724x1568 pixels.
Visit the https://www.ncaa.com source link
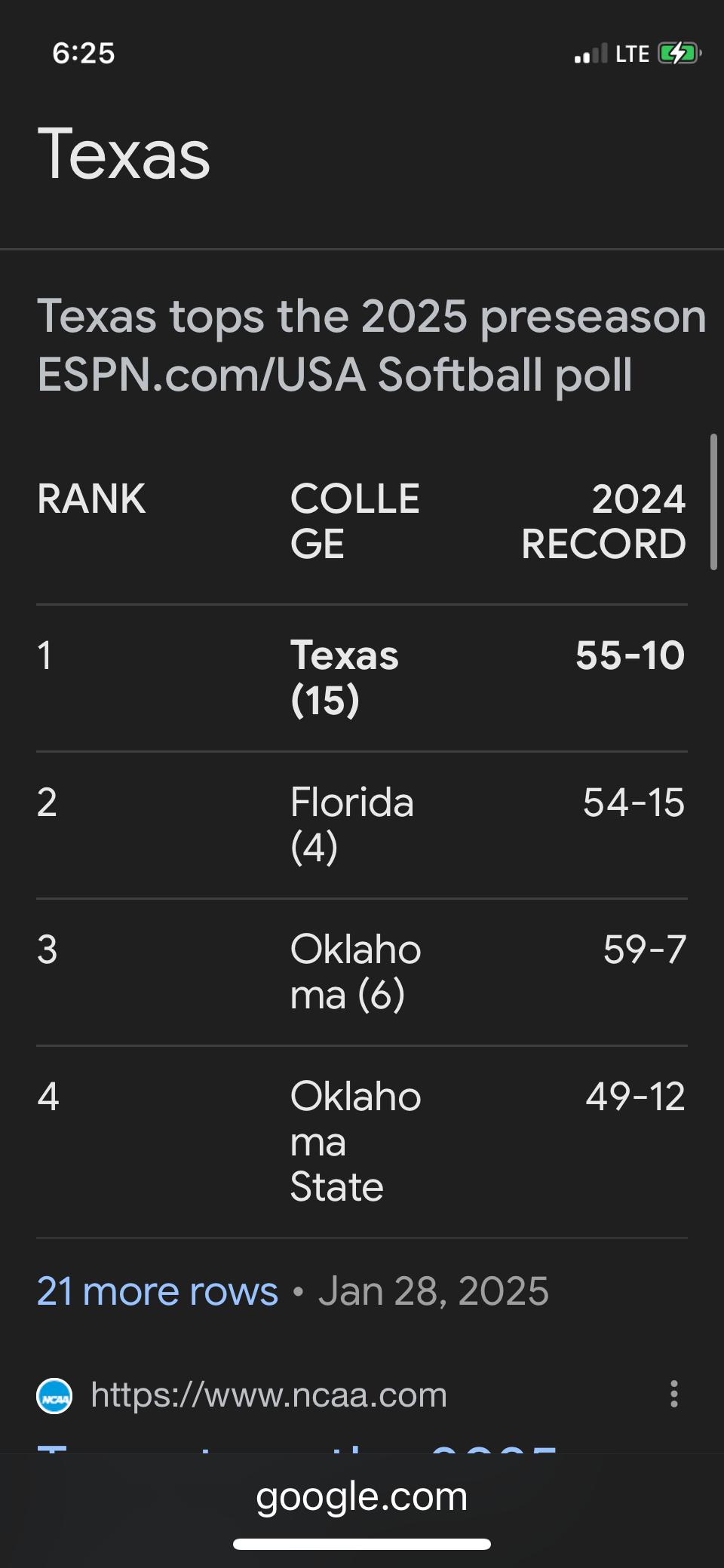268,1395
